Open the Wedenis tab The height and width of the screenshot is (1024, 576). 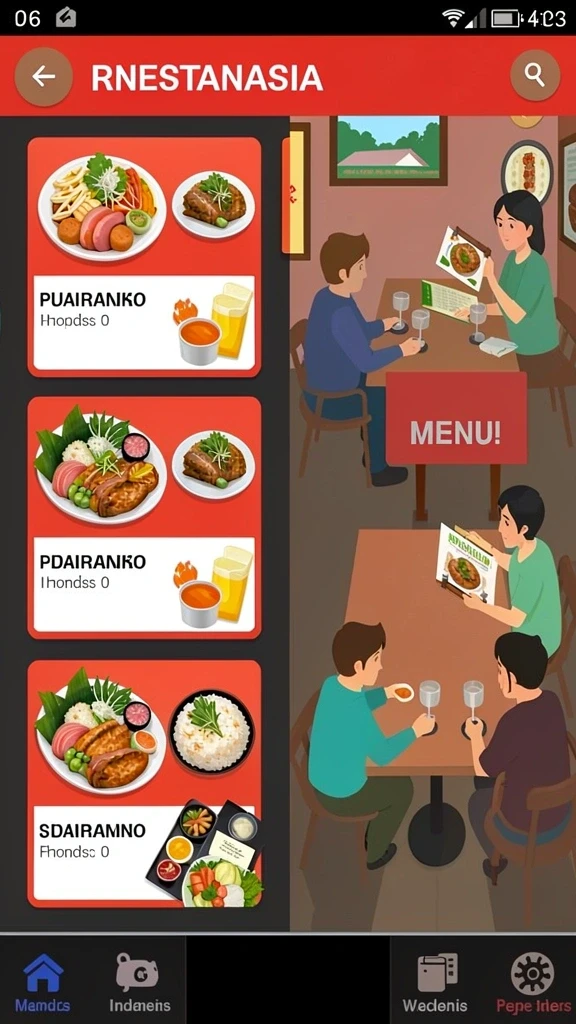point(436,982)
